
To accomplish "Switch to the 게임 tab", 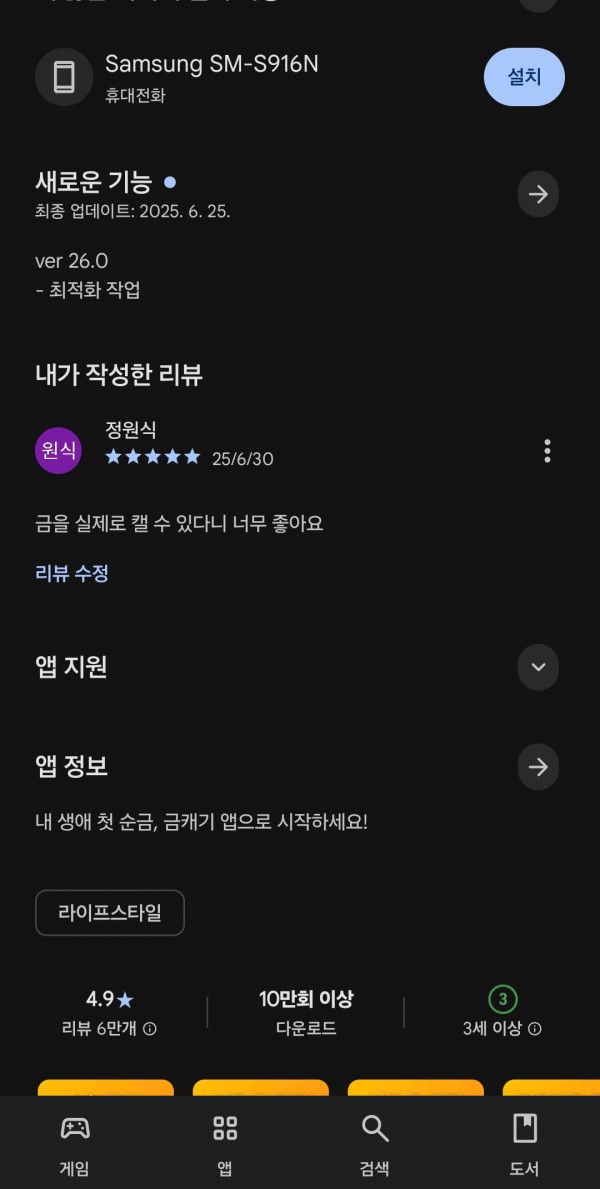I will pos(74,1144).
